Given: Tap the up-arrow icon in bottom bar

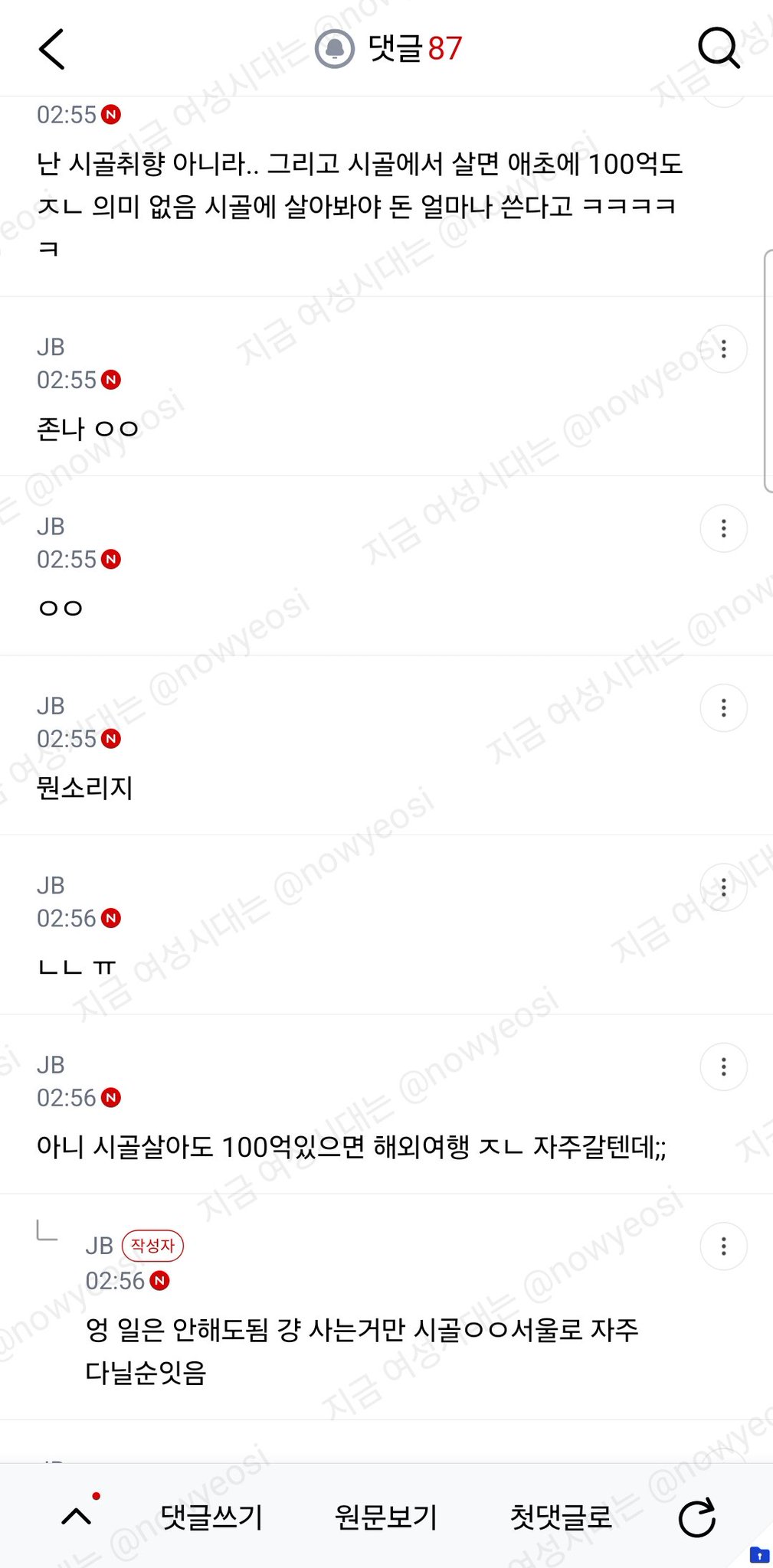Looking at the screenshot, I should pos(77,1516).
